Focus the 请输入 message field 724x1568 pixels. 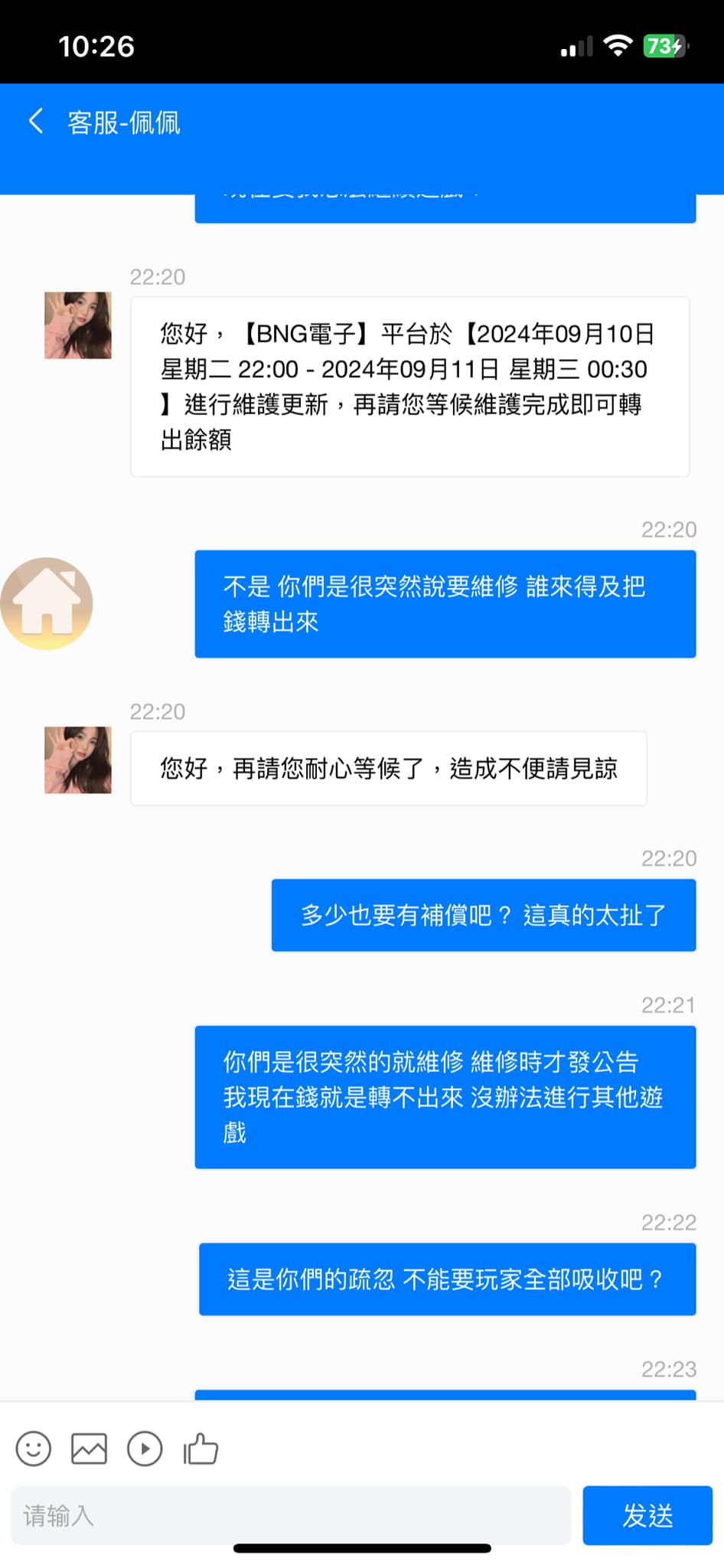(291, 1515)
